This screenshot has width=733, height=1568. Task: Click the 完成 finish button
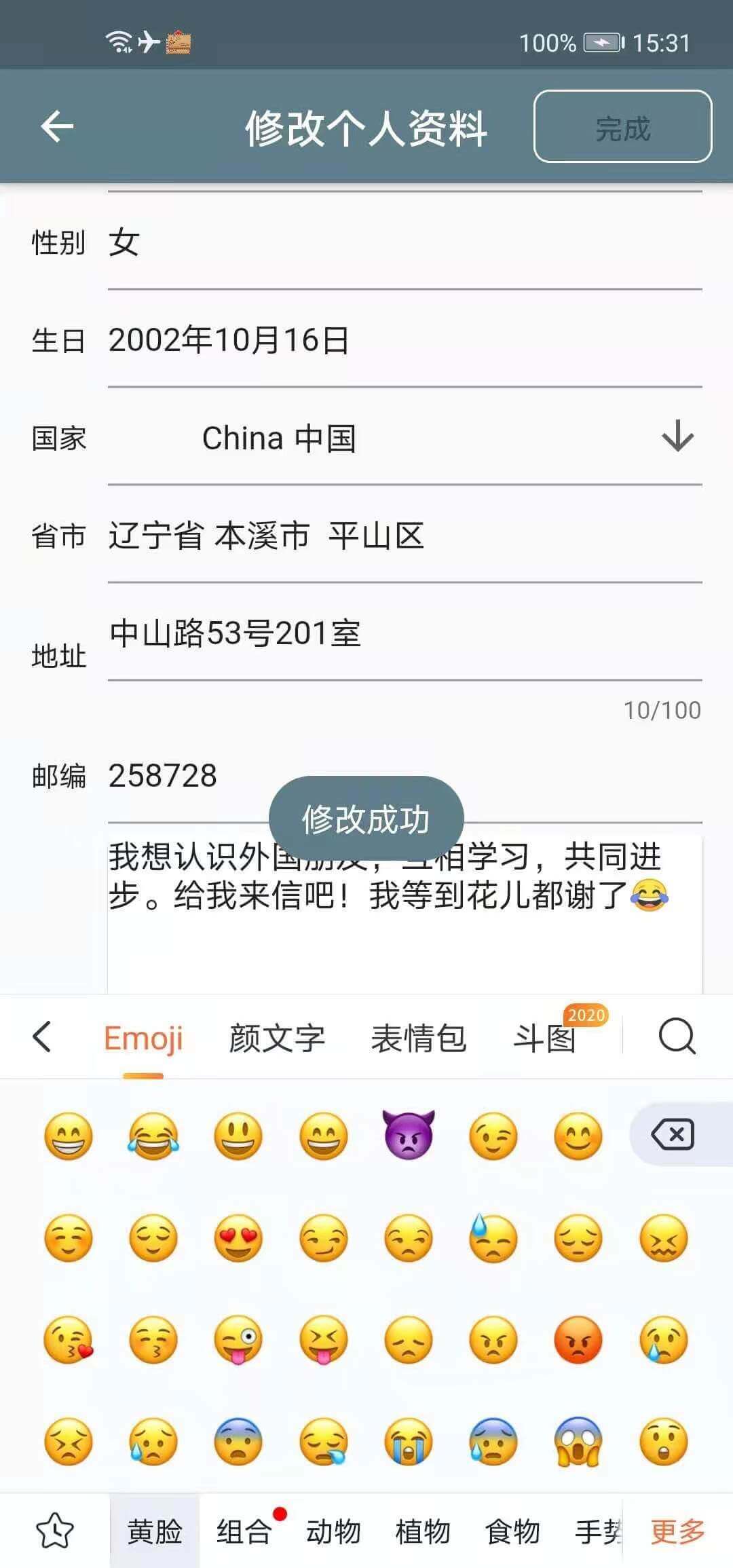click(622, 129)
